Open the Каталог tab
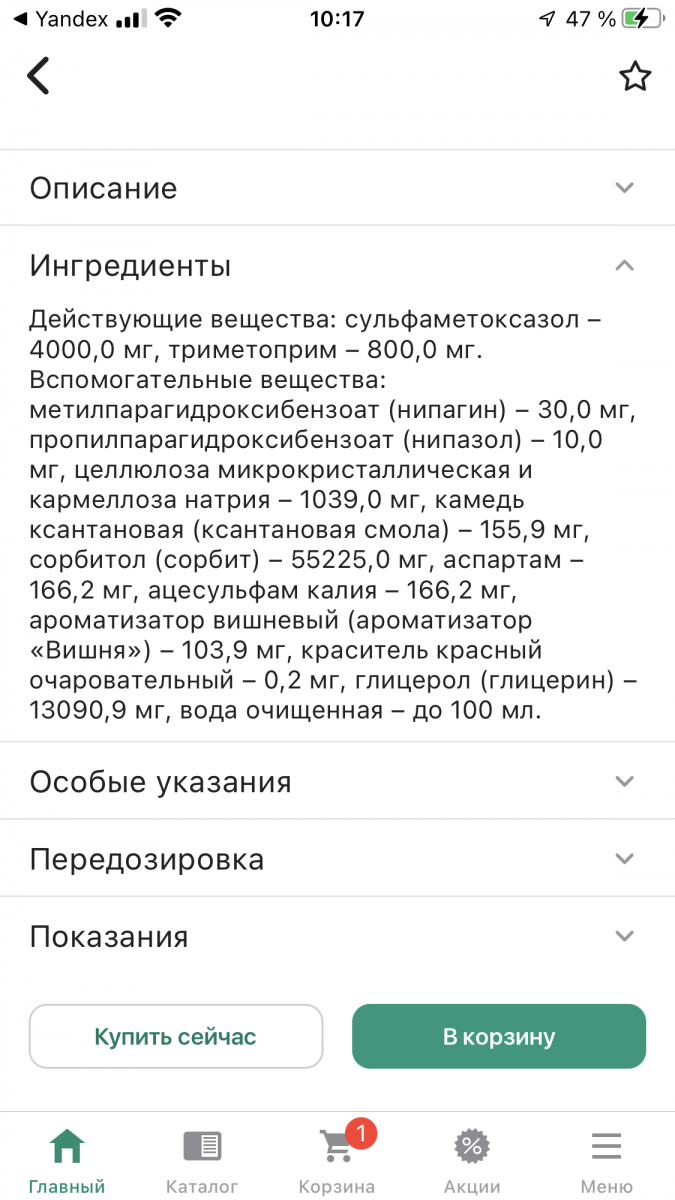 click(202, 1160)
